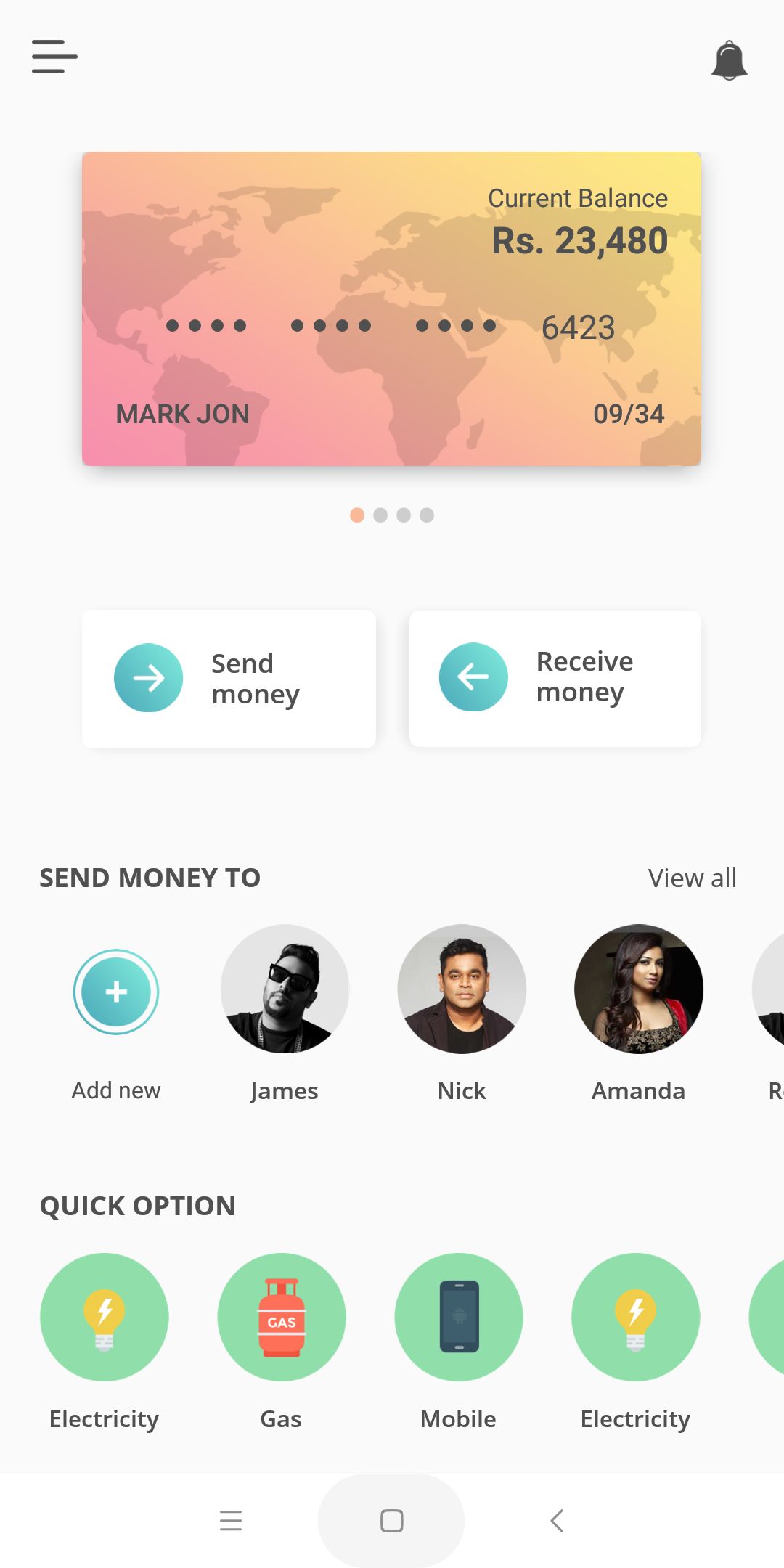The height and width of the screenshot is (1568, 784).
Task: Select James as money recipient
Action: click(285, 989)
